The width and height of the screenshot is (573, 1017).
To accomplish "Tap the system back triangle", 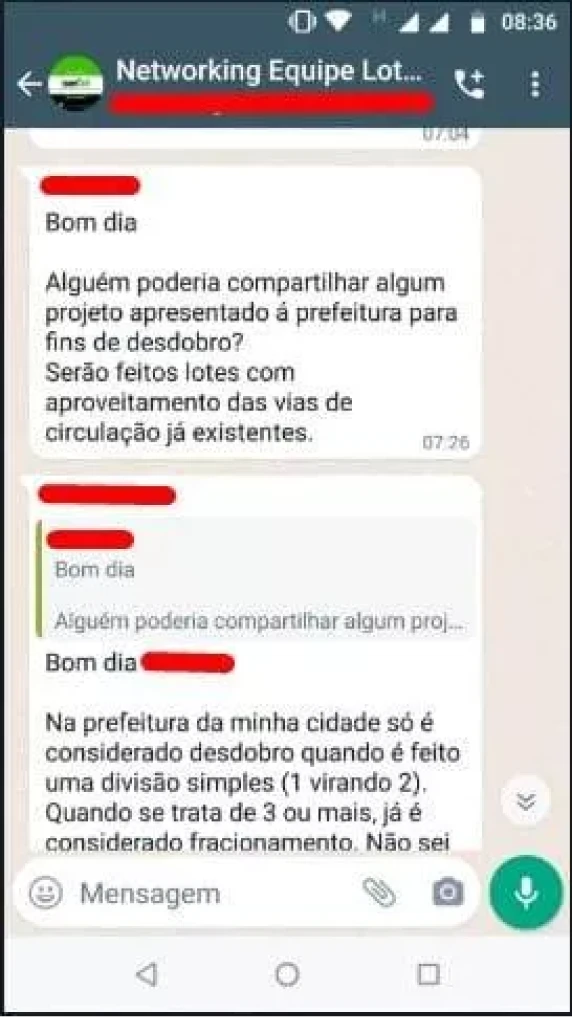I will (x=147, y=974).
